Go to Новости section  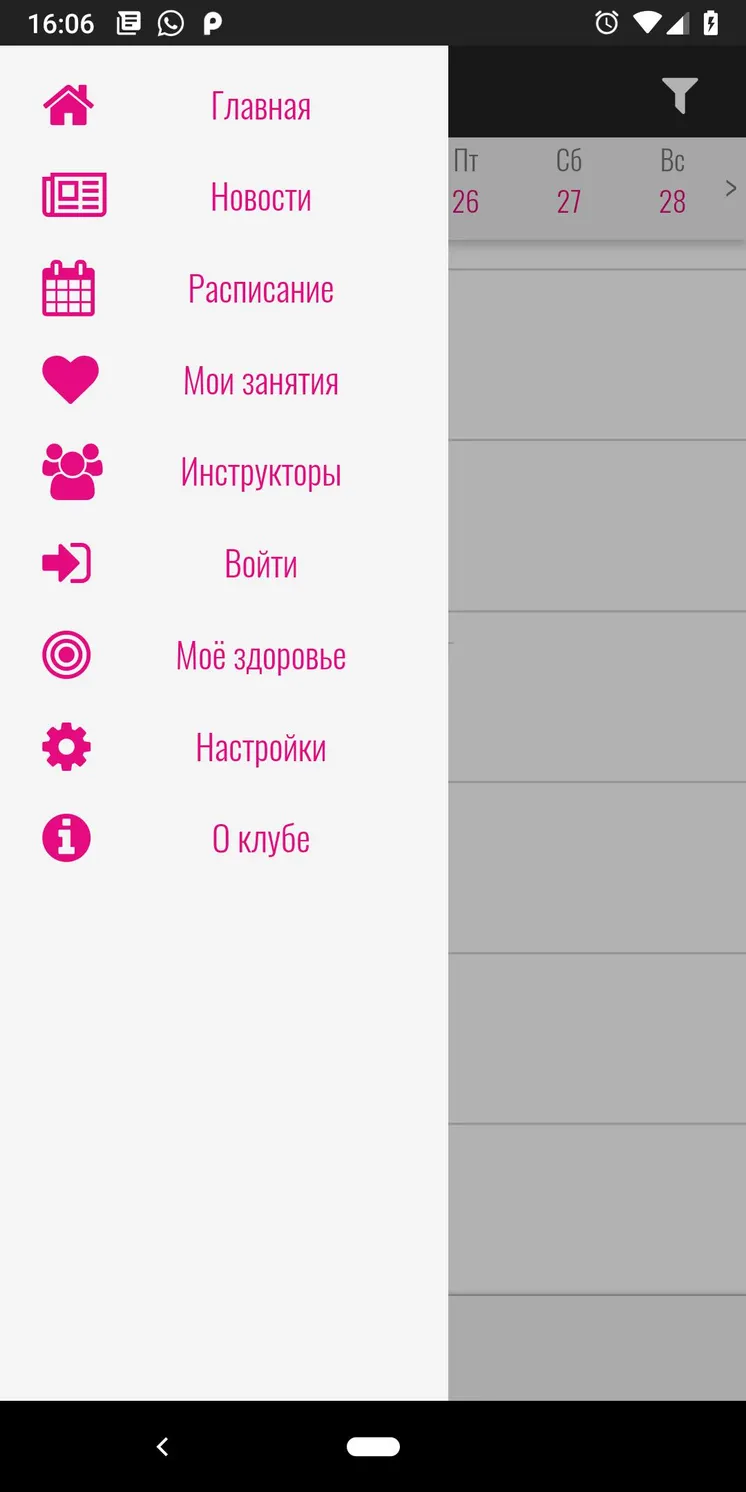click(x=224, y=197)
